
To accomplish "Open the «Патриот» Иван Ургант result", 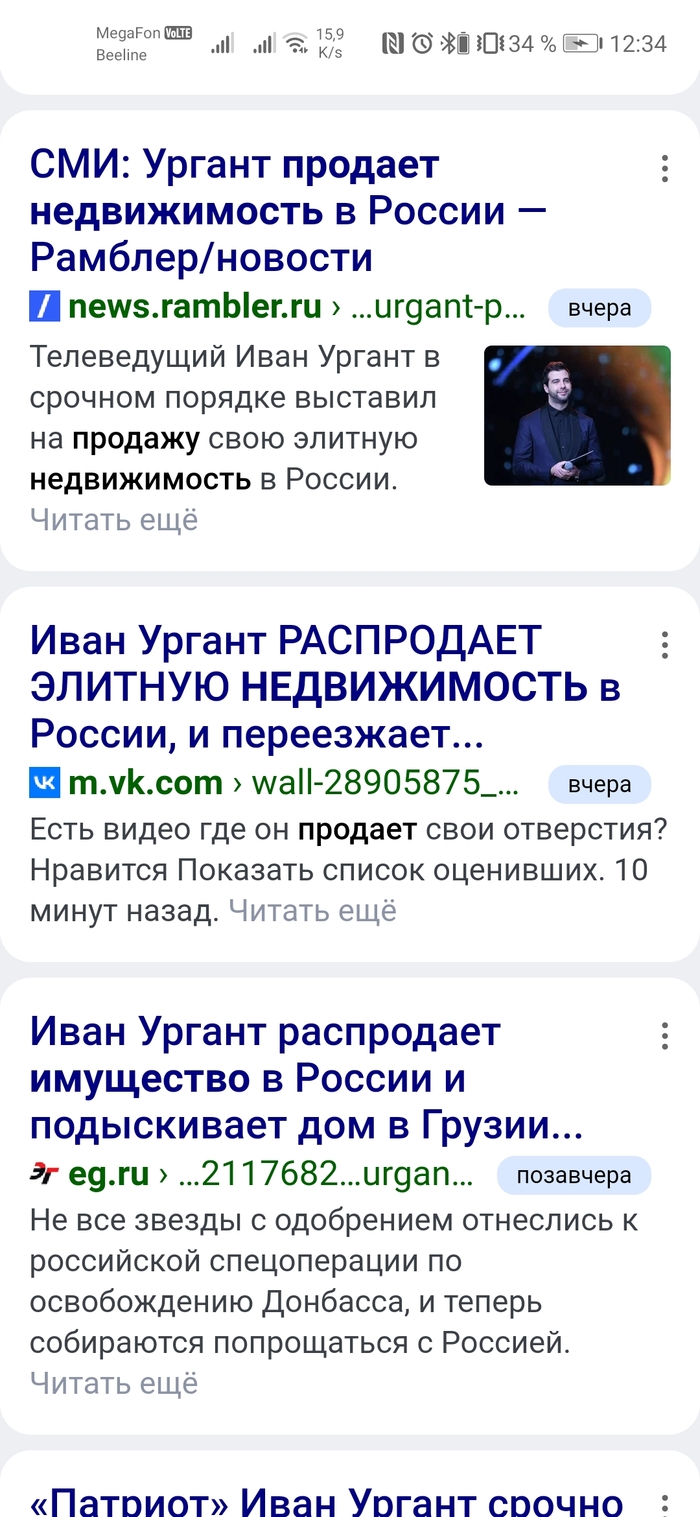I will click(325, 1500).
